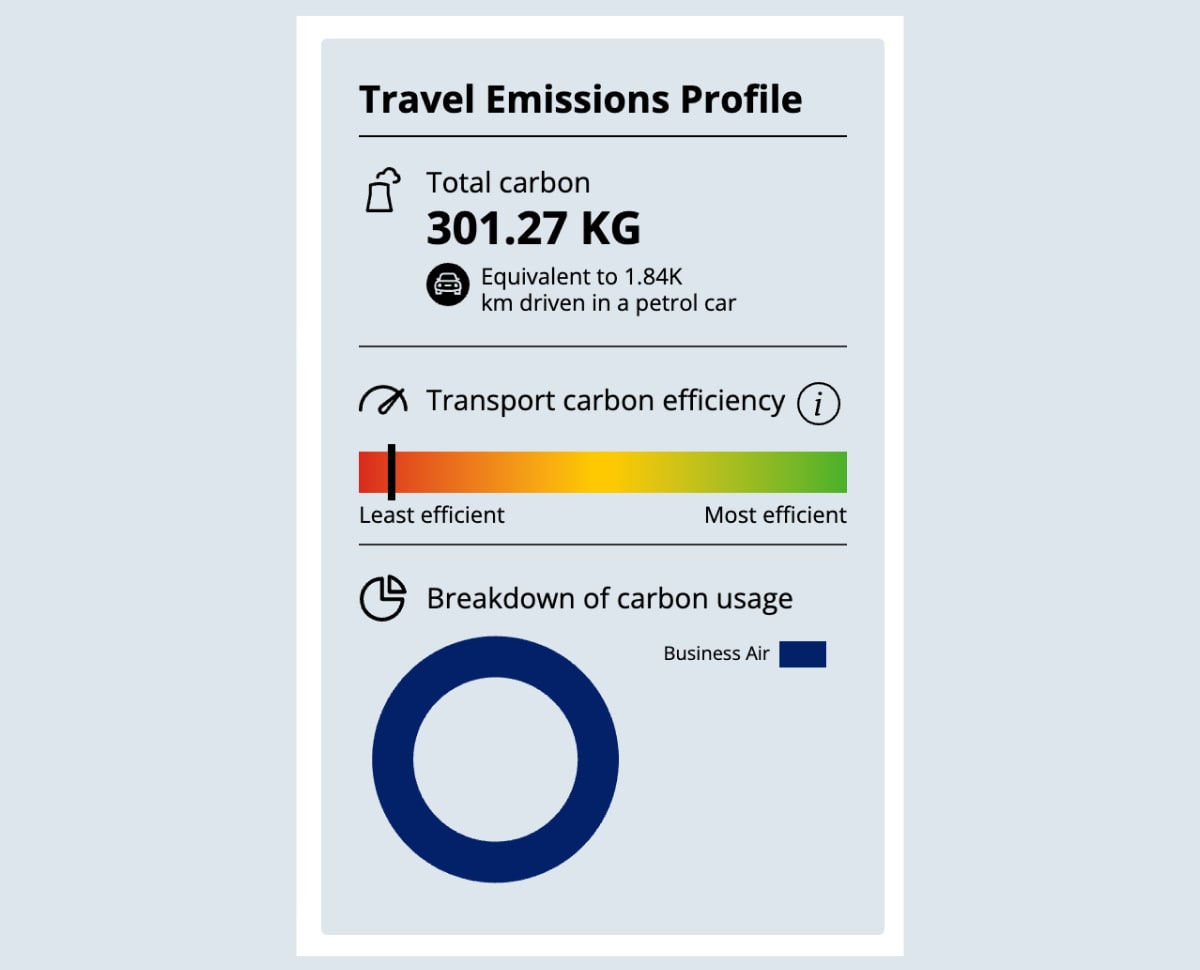Toggle the Business Air legend item
Image resolution: width=1200 pixels, height=970 pixels.
[x=744, y=654]
